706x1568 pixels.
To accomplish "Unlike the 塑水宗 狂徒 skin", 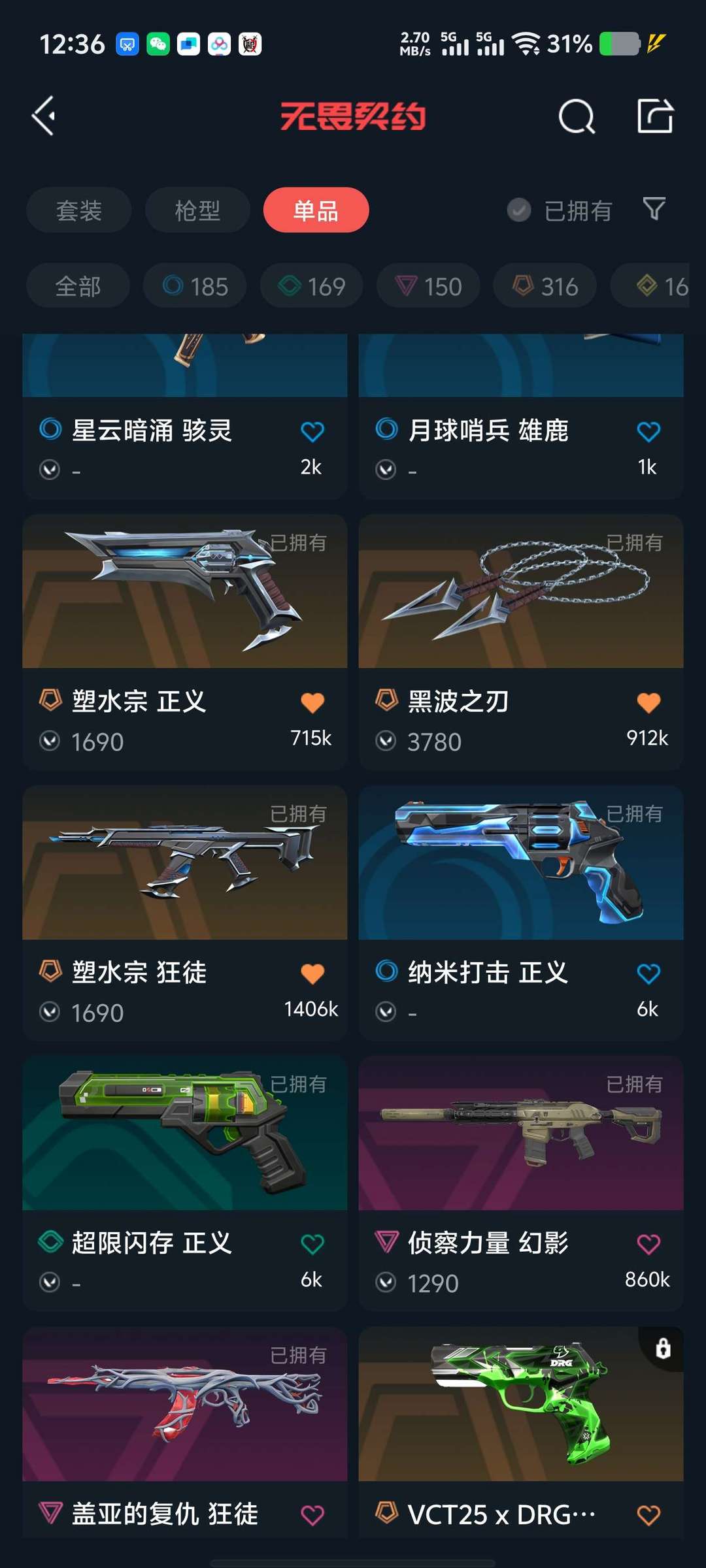I will click(312, 973).
